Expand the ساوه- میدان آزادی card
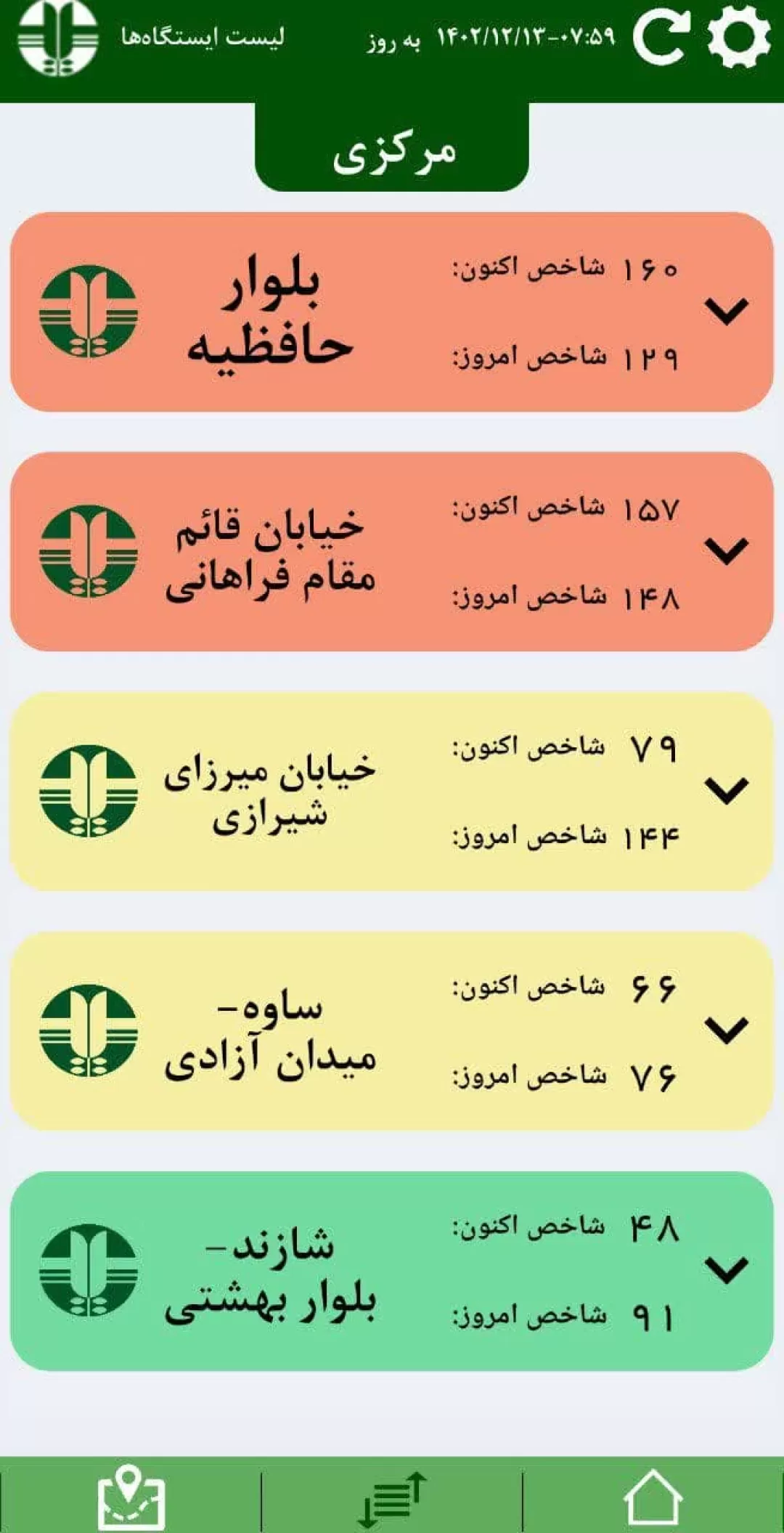The image size is (784, 1533). point(727,1030)
